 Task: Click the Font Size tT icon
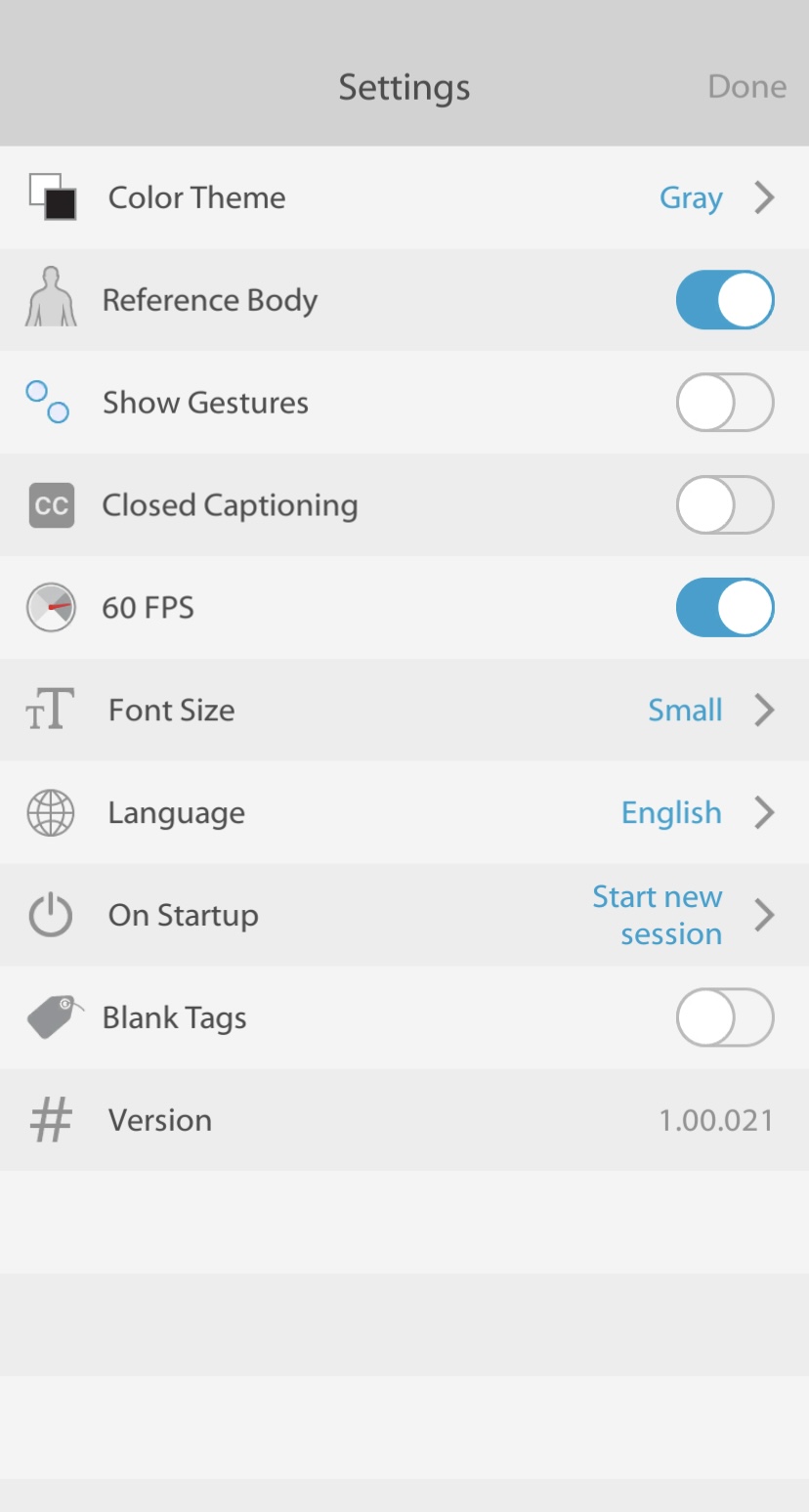pyautogui.click(x=50, y=710)
